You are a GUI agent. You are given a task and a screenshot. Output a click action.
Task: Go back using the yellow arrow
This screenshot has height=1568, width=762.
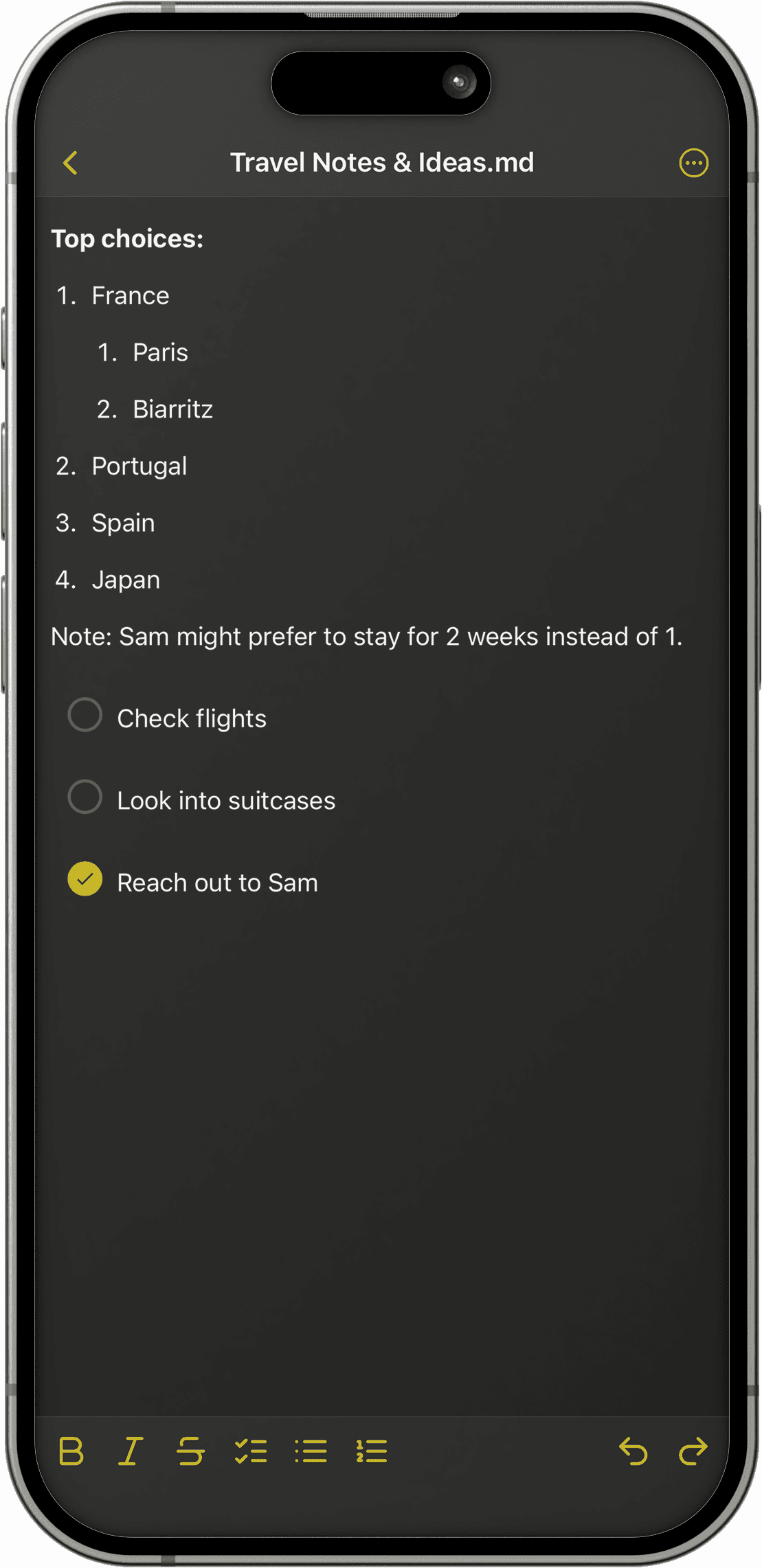[x=70, y=163]
